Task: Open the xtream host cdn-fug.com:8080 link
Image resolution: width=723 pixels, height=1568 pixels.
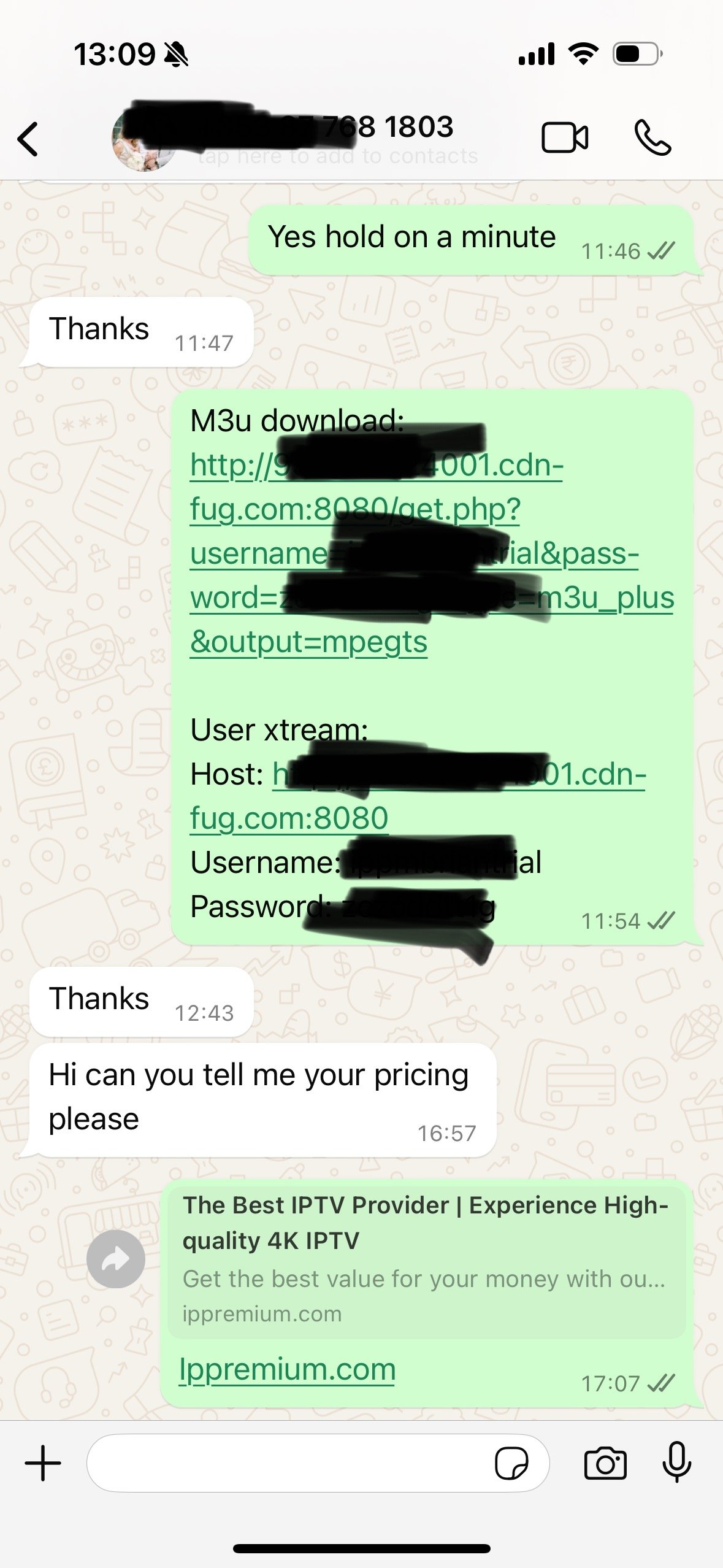Action: [289, 818]
